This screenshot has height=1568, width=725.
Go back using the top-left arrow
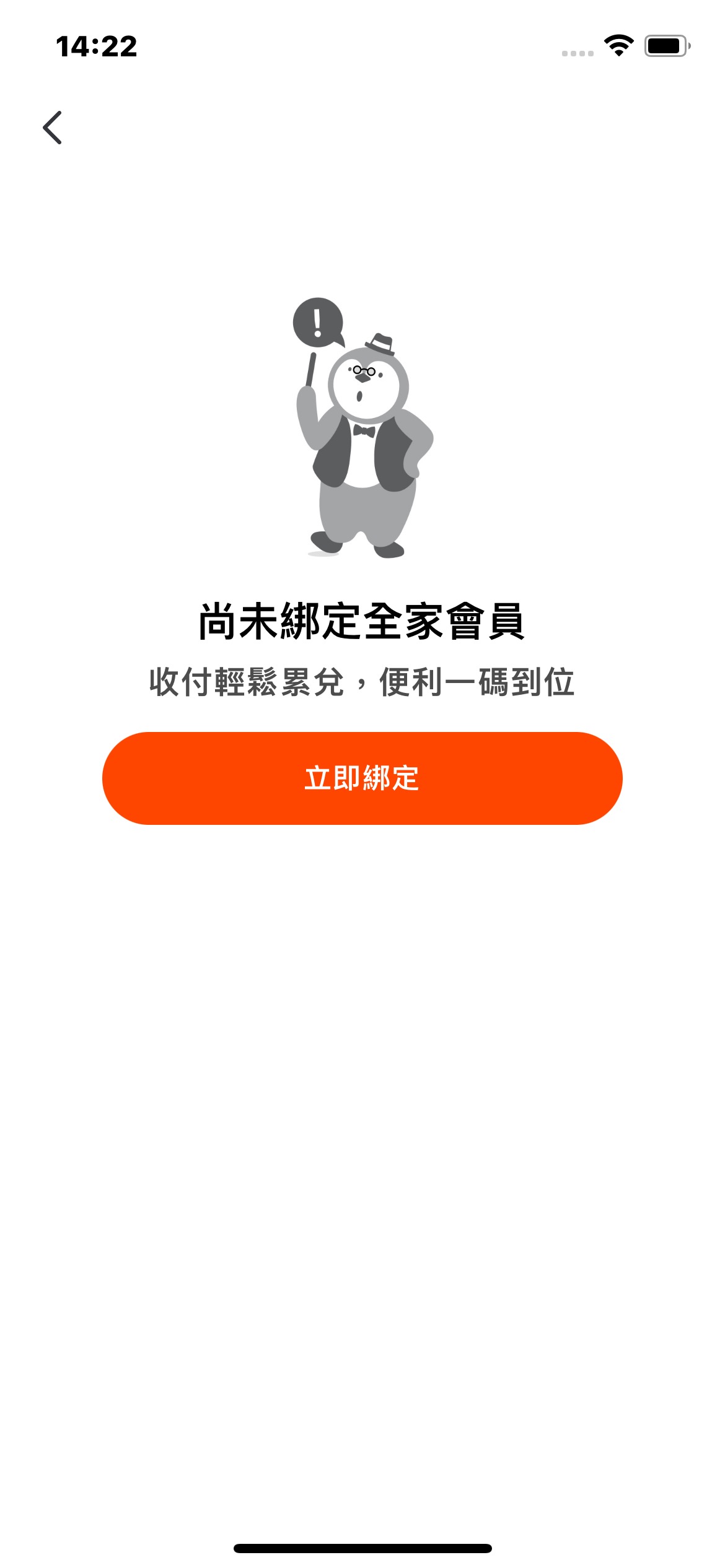(53, 128)
